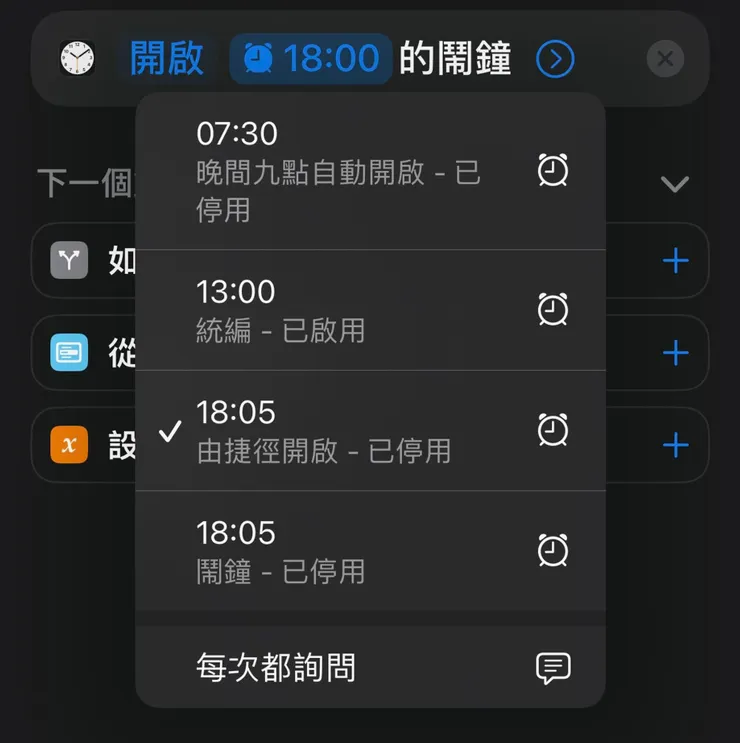Image resolution: width=740 pixels, height=743 pixels.
Task: Tap the alarm icon beside 18:05 由捷徑開啟
Action: pyautogui.click(x=554, y=431)
